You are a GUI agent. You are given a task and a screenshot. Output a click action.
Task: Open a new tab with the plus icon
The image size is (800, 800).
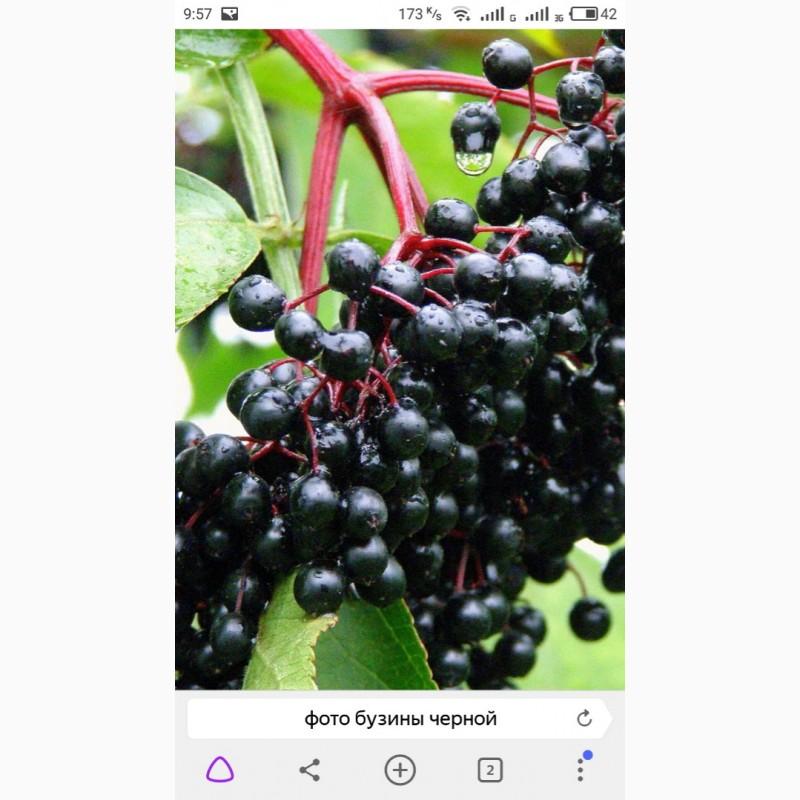[x=400, y=769]
